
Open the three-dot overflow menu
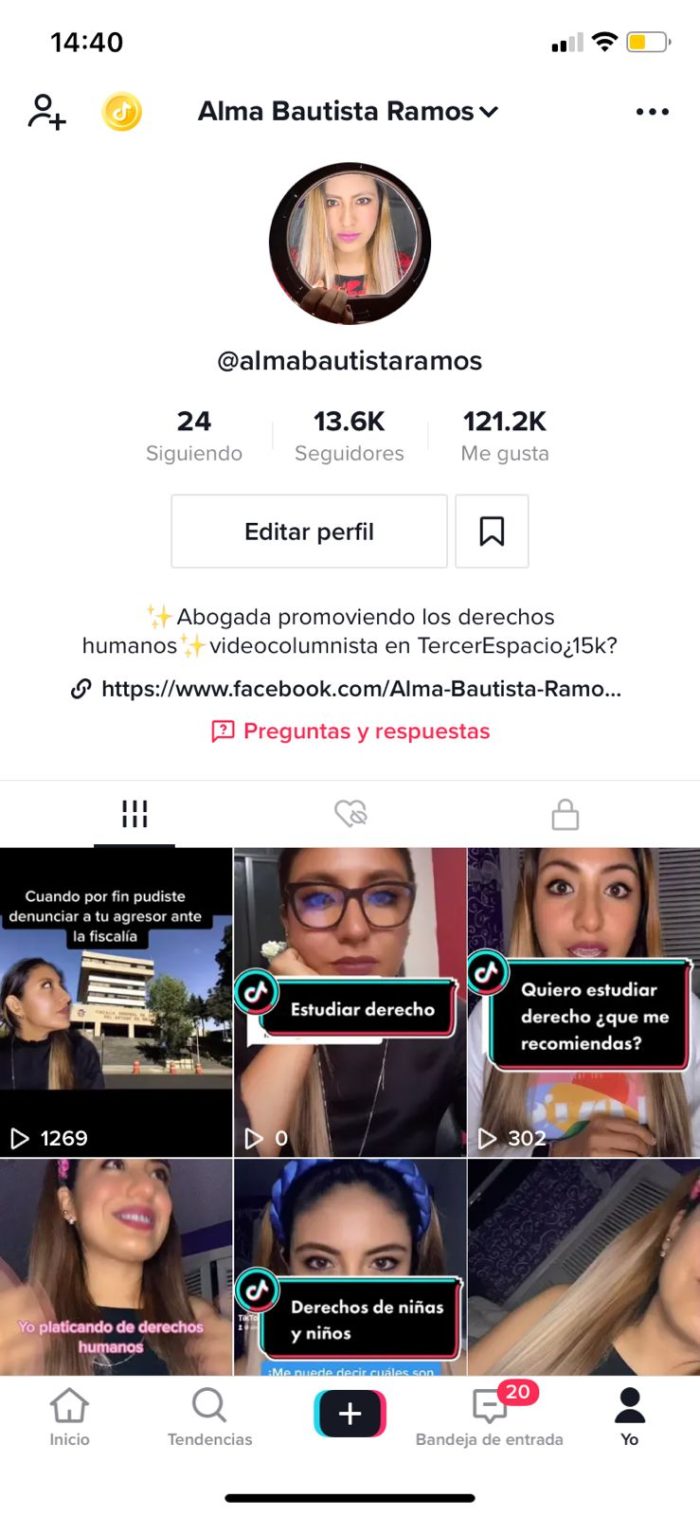[652, 112]
